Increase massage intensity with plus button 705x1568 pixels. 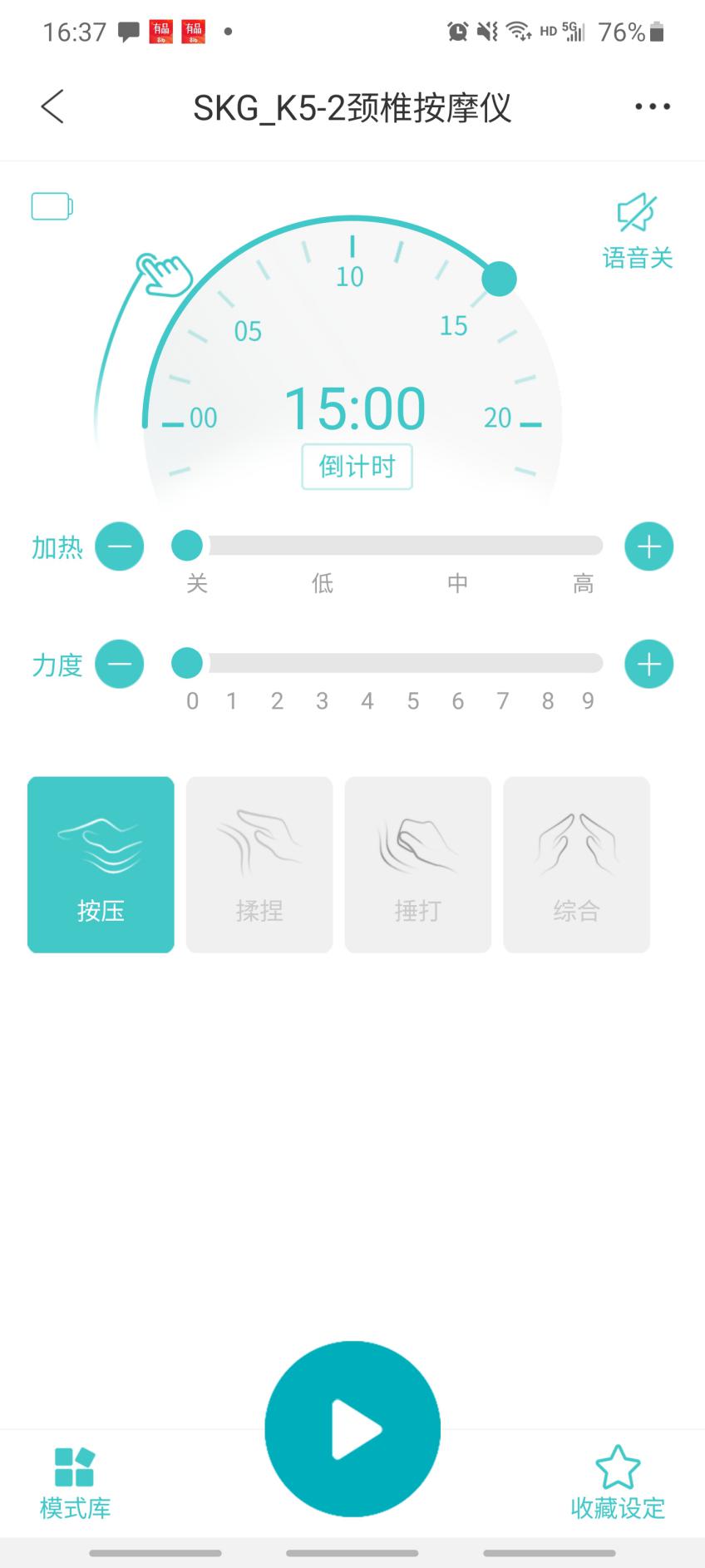coord(649,663)
